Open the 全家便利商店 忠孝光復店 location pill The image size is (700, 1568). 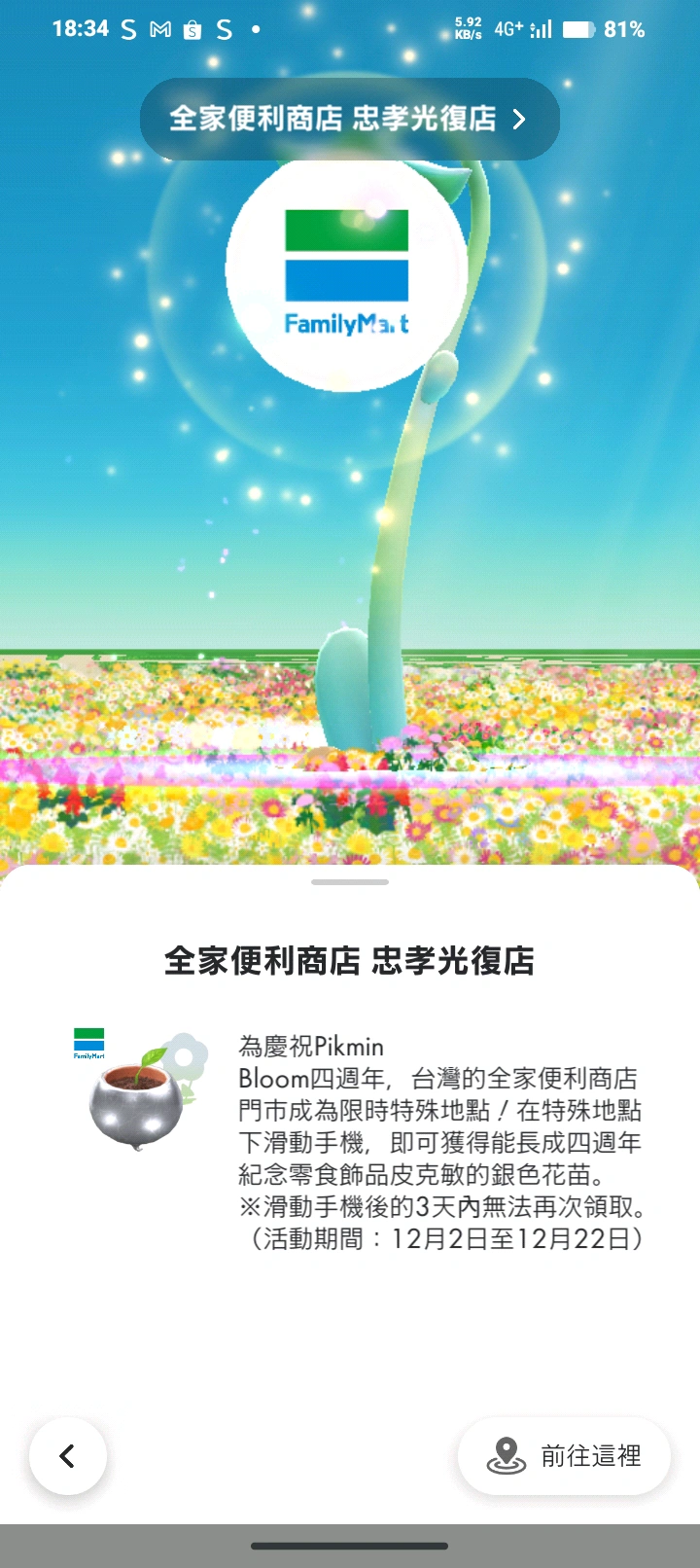pyautogui.click(x=349, y=120)
